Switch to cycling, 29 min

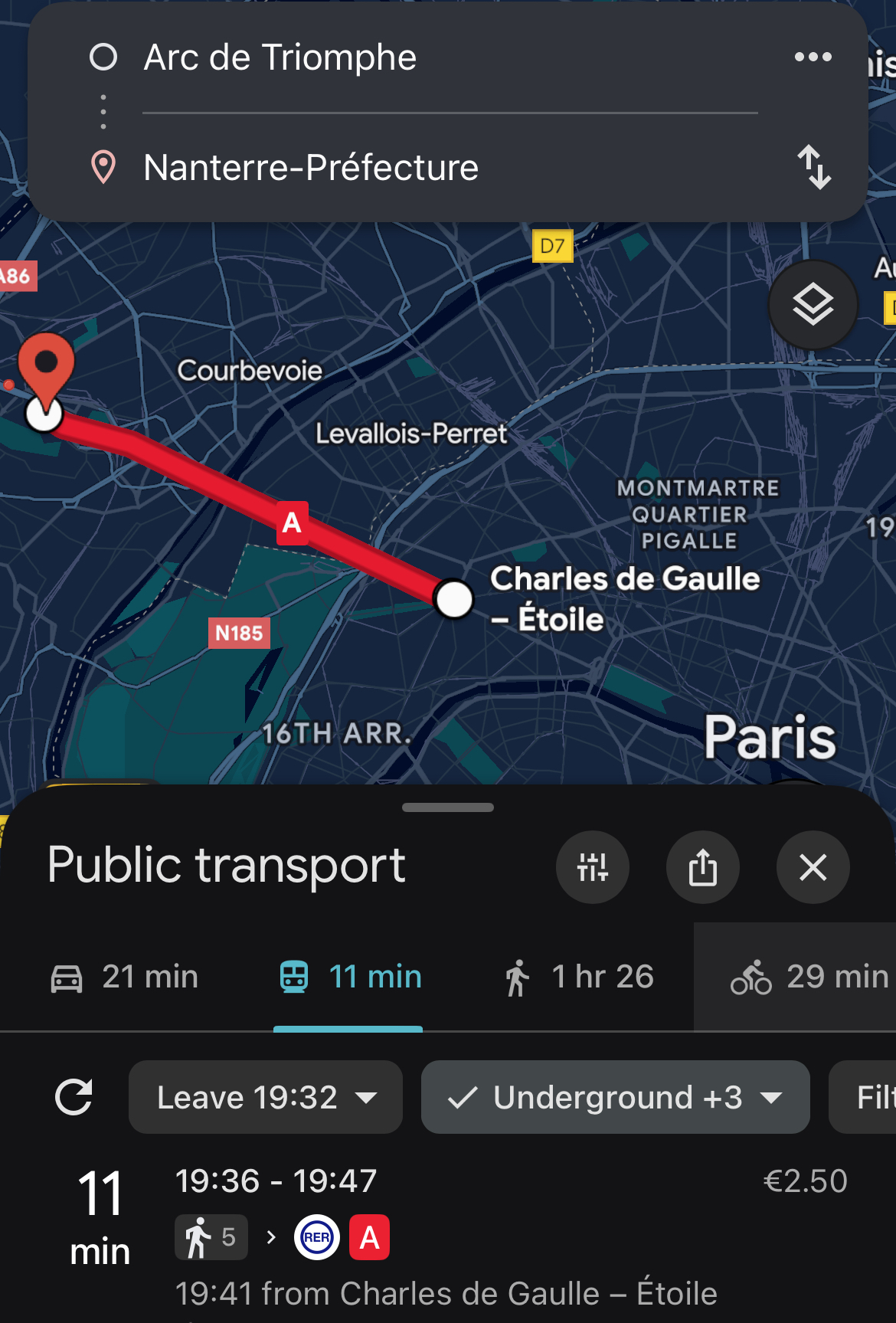809,977
